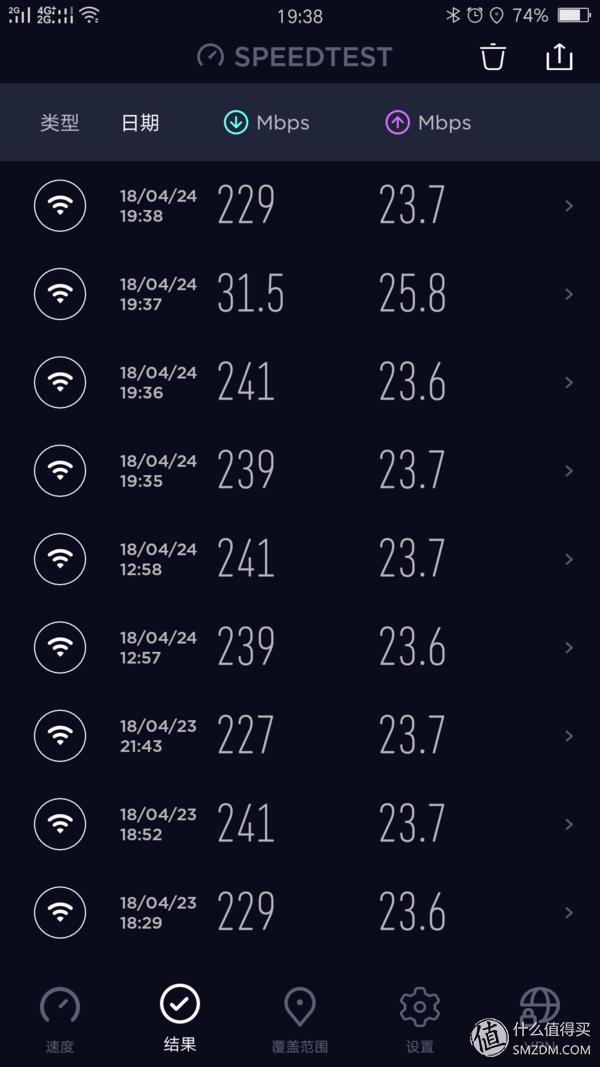
Task: Go to the 覆盖范围 tab
Action: (x=300, y=1018)
